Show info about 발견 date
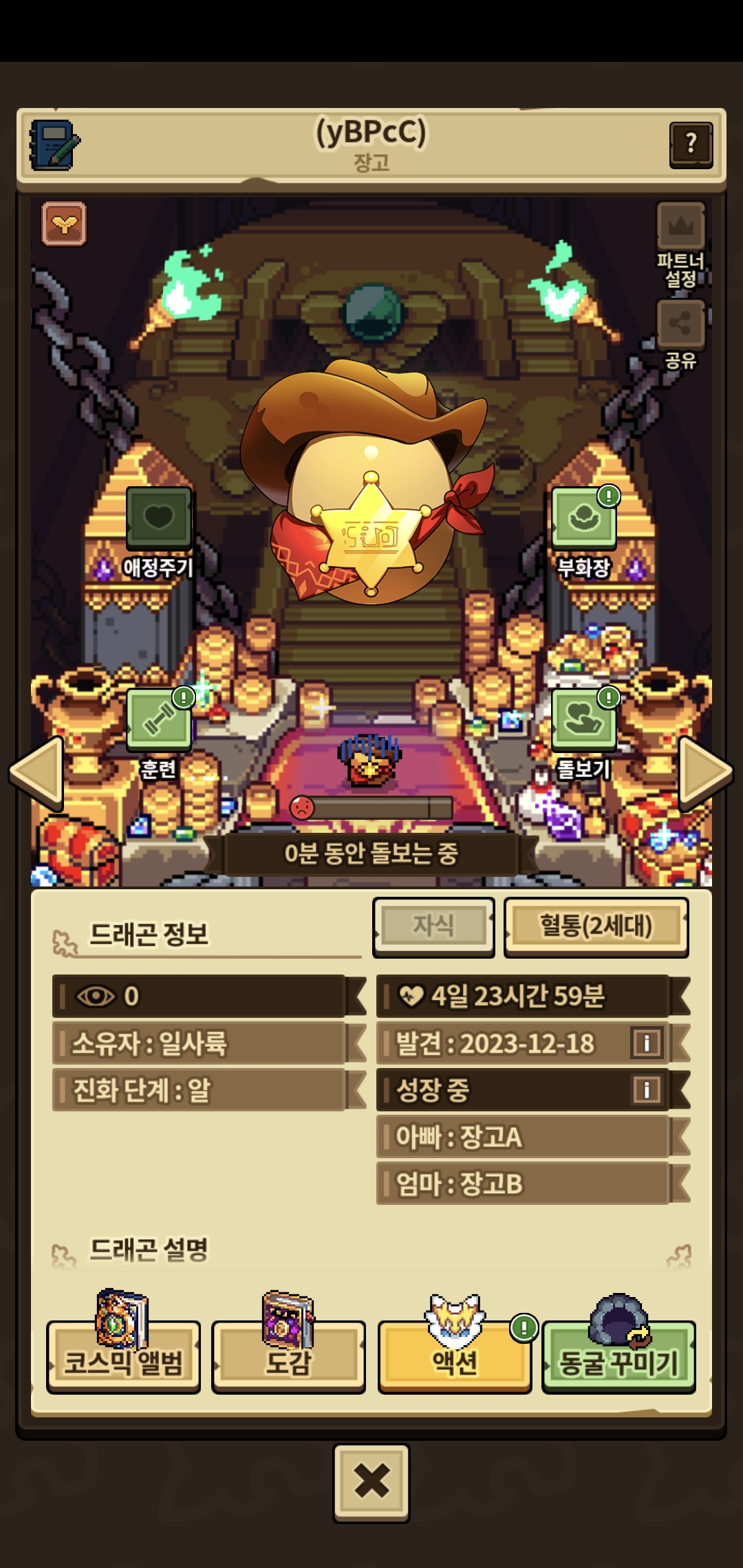Screen dimensions: 743x1568 [x=646, y=1043]
